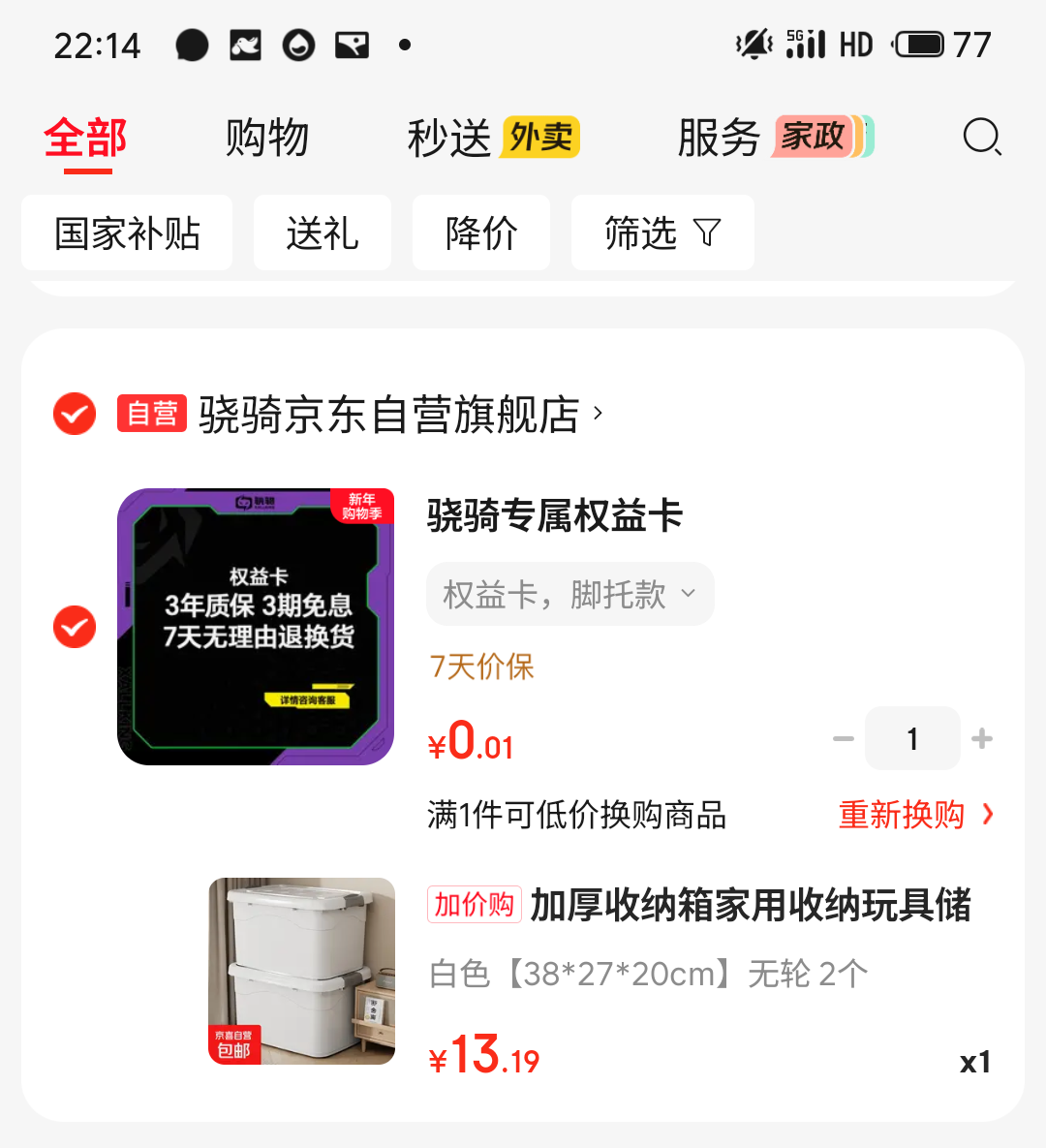Tap the 加价购 badge on the storage box item
The width and height of the screenshot is (1046, 1148).
click(x=474, y=904)
